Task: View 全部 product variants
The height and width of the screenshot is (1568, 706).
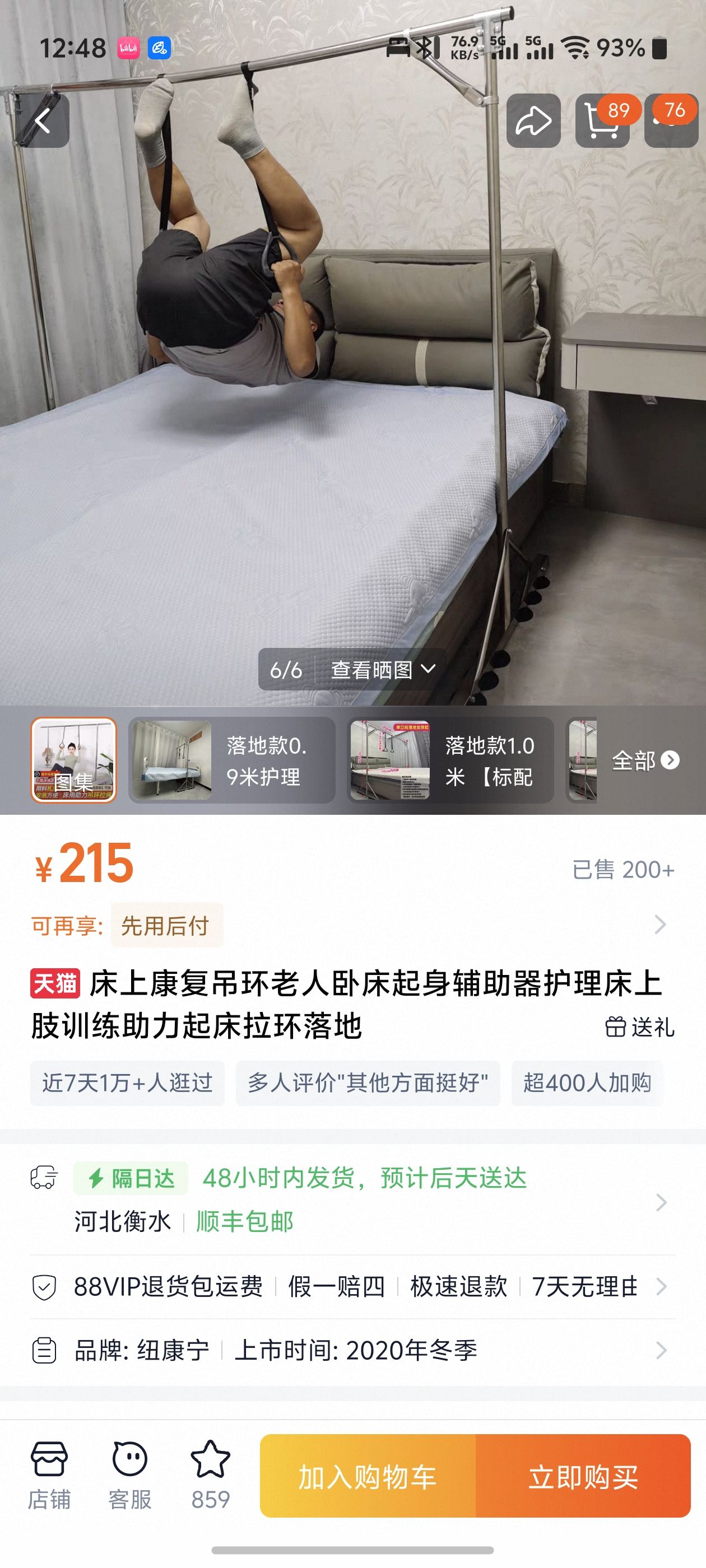Action: coord(644,760)
